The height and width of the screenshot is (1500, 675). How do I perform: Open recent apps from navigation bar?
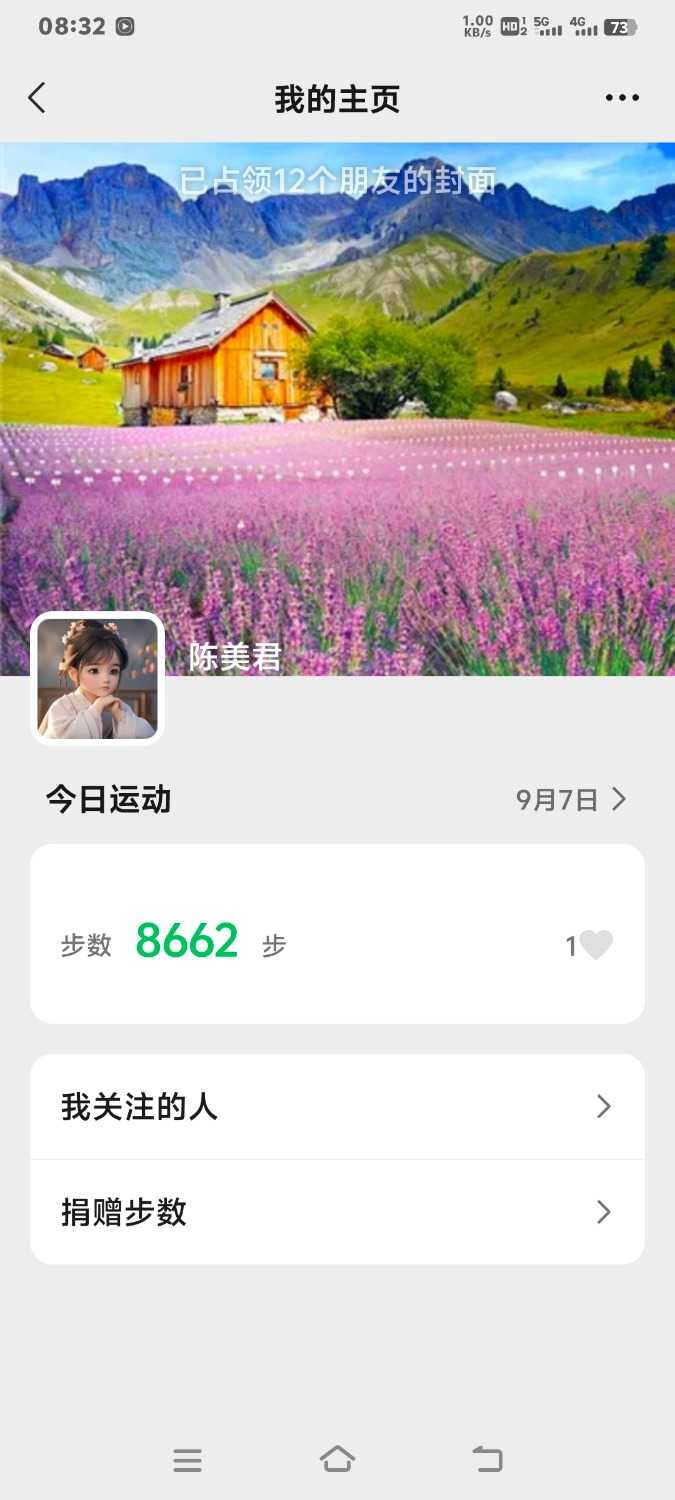[187, 1460]
